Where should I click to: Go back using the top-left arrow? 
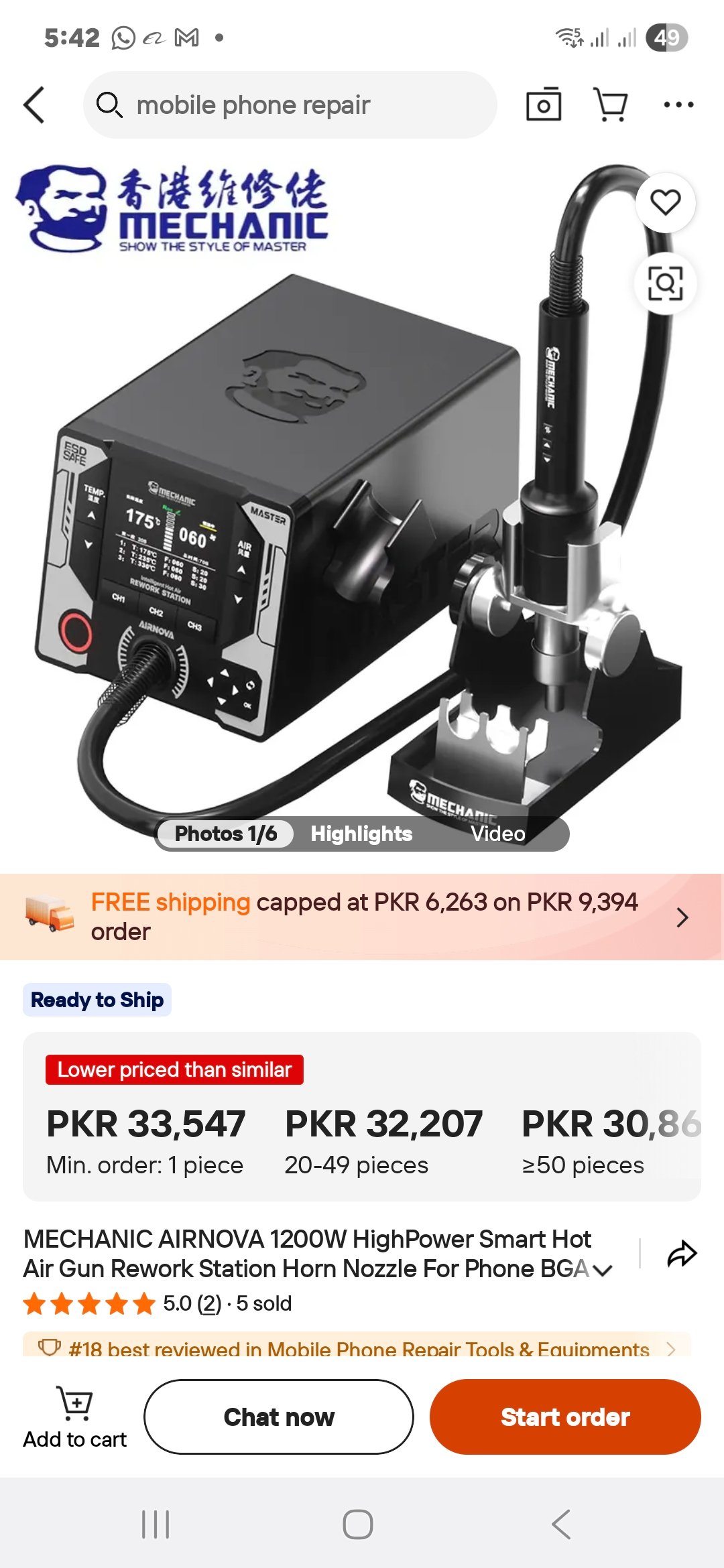tap(35, 105)
